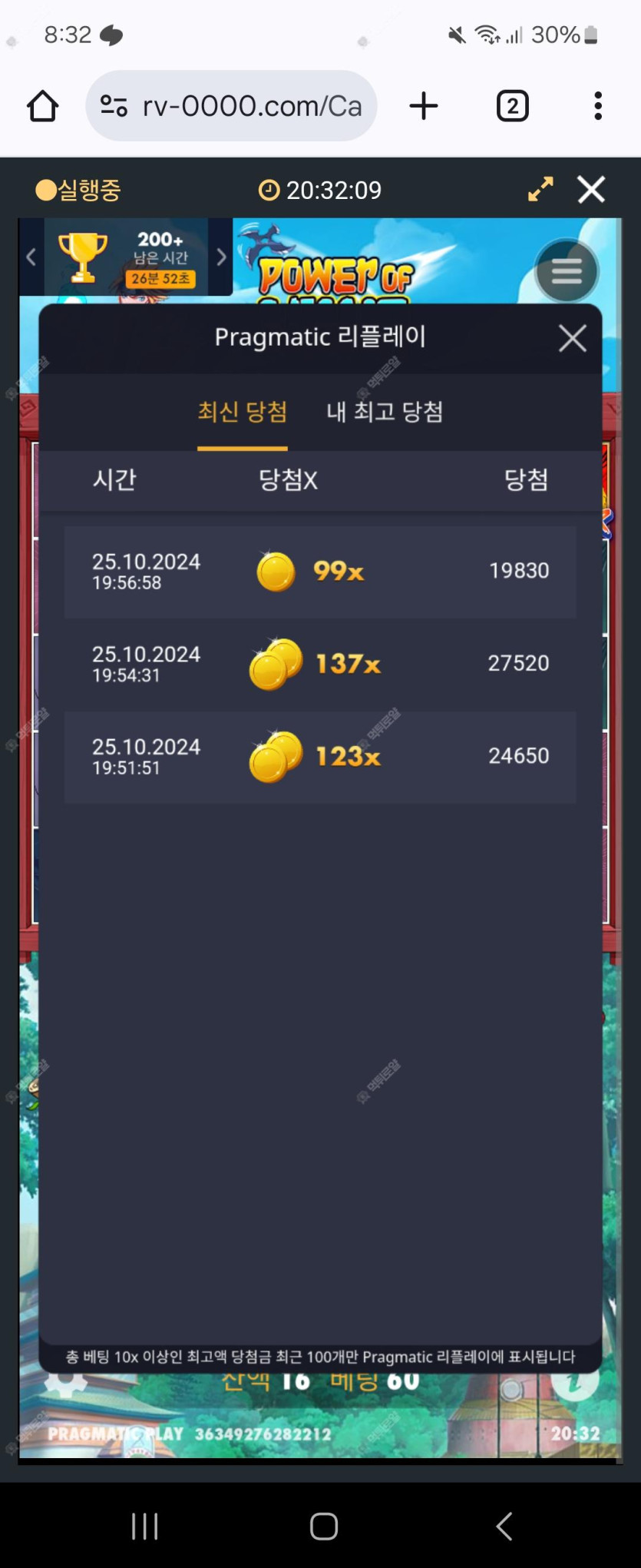The width and height of the screenshot is (641, 1568).
Task: Open the 137x win replay from 19:54:31
Action: pyautogui.click(x=319, y=664)
